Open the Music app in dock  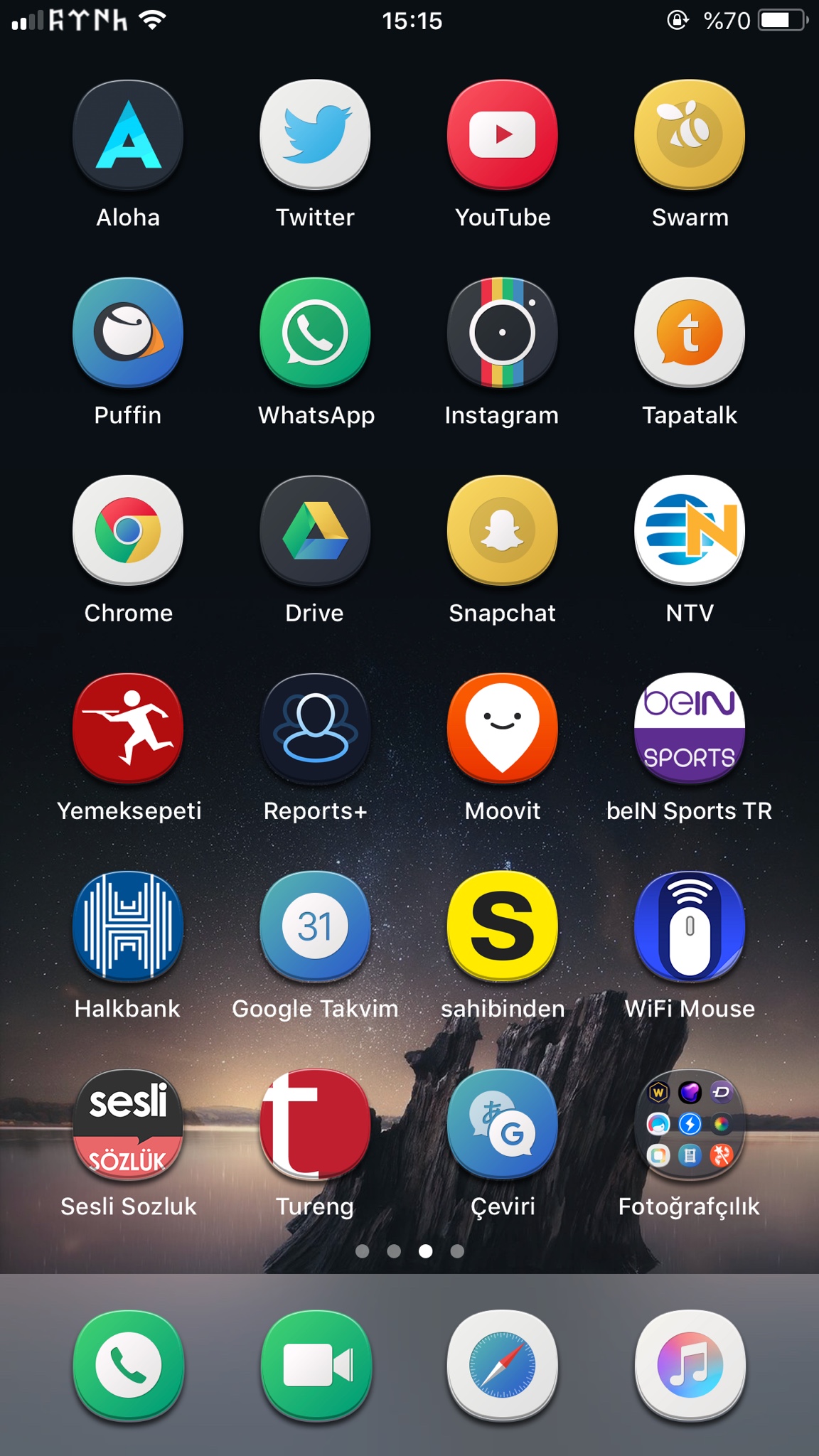click(690, 1365)
